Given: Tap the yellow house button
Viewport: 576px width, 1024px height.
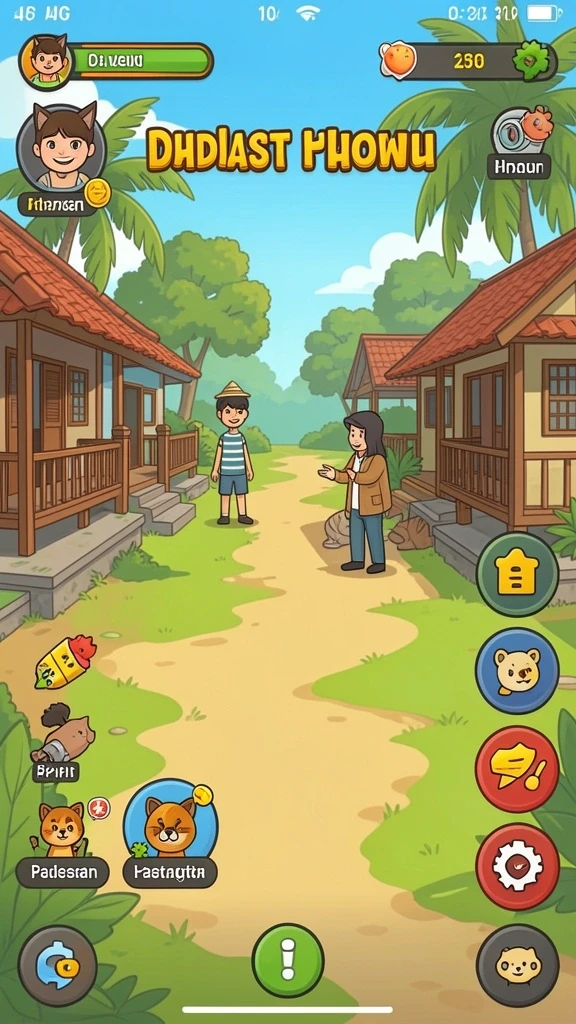Looking at the screenshot, I should pyautogui.click(x=517, y=575).
